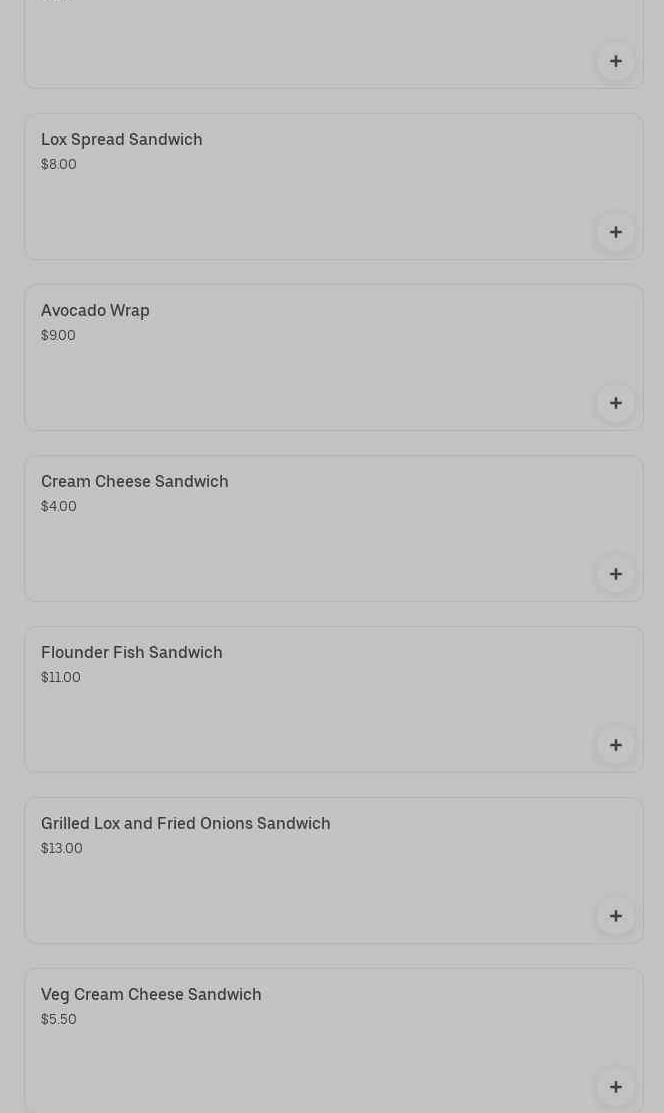Open the Lox Spread Sandwich item card
The height and width of the screenshot is (1113, 664).
(121, 140)
